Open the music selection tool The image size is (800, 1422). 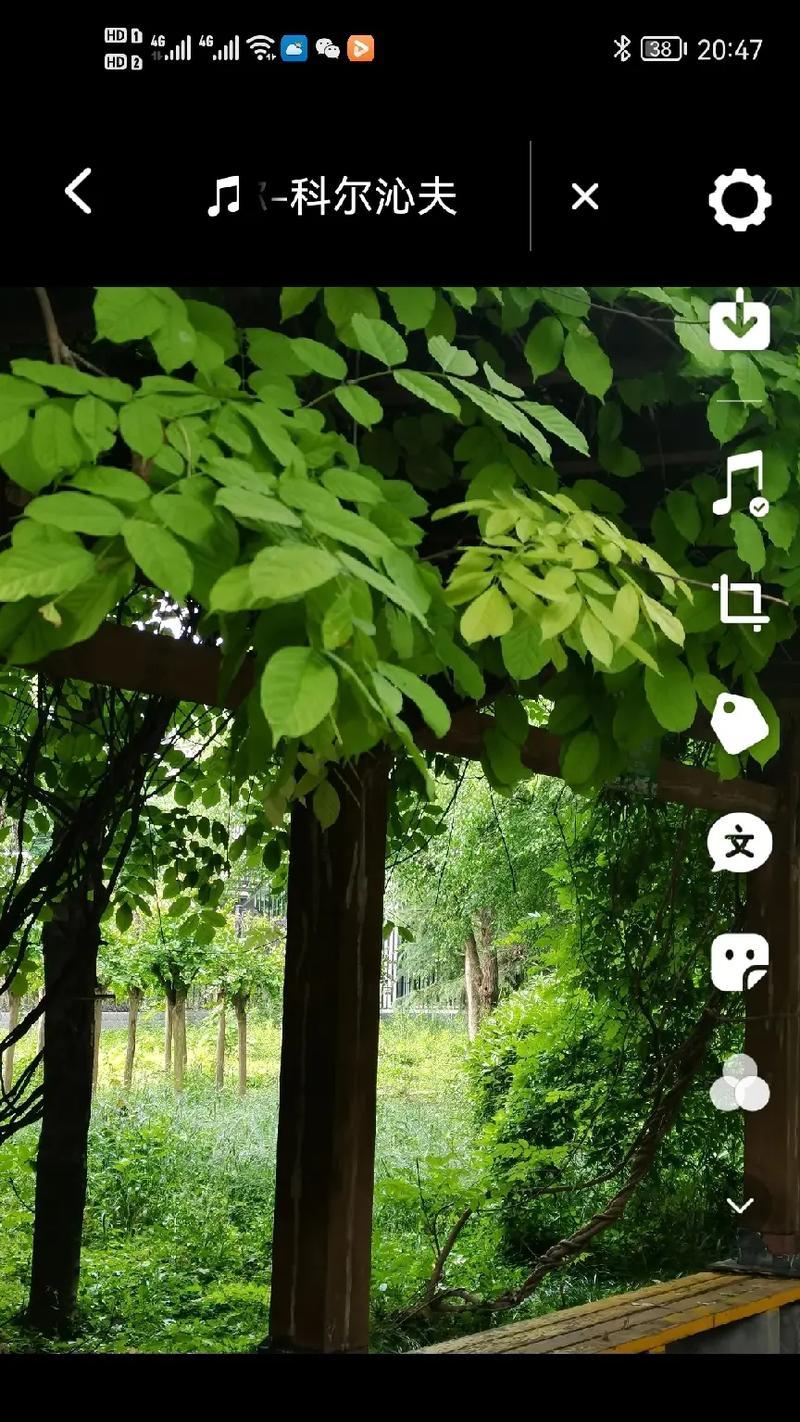click(739, 484)
